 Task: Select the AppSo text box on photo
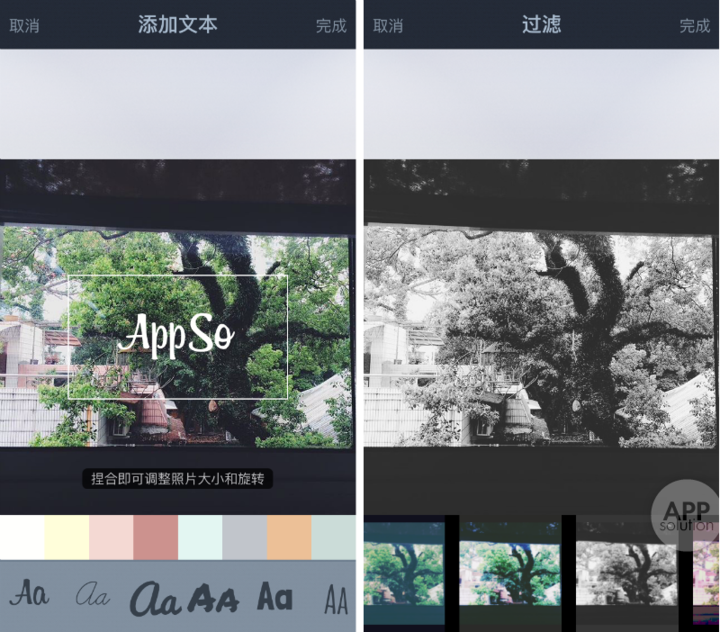(178, 336)
